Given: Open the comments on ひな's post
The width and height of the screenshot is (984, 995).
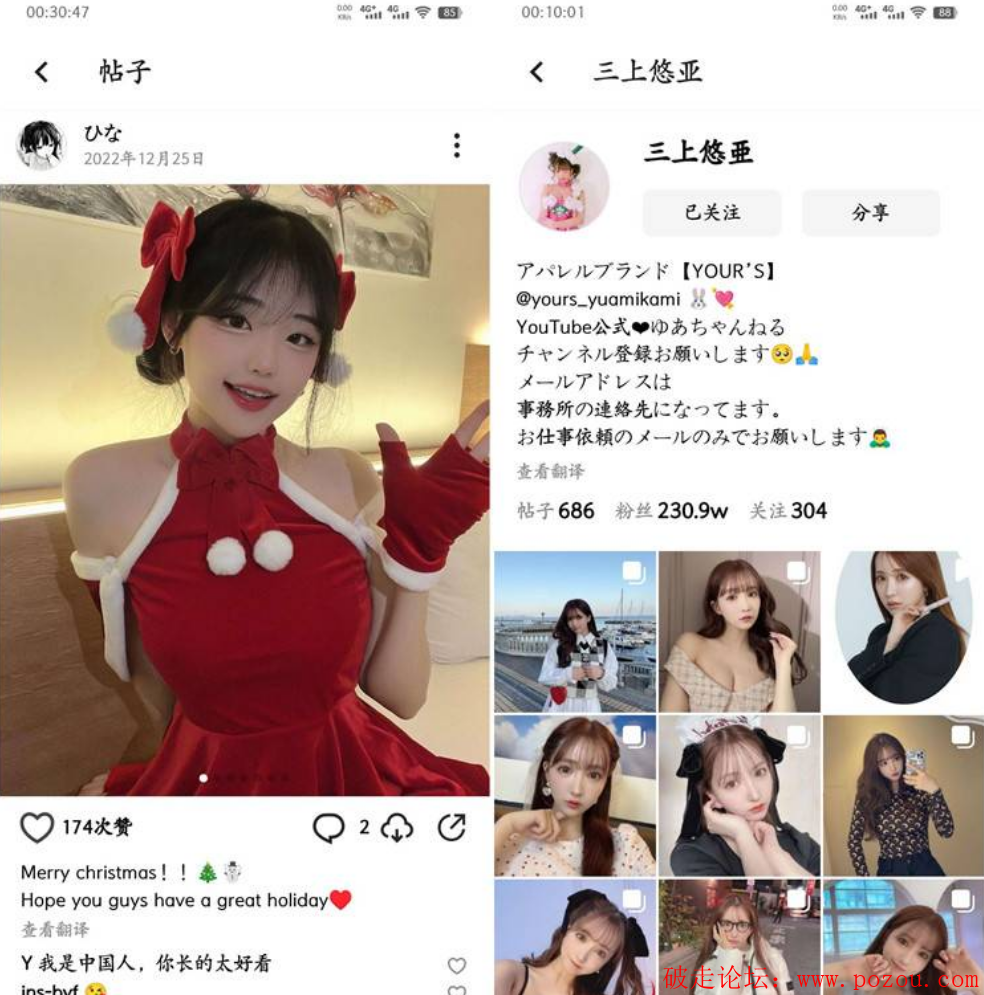Looking at the screenshot, I should point(329,827).
